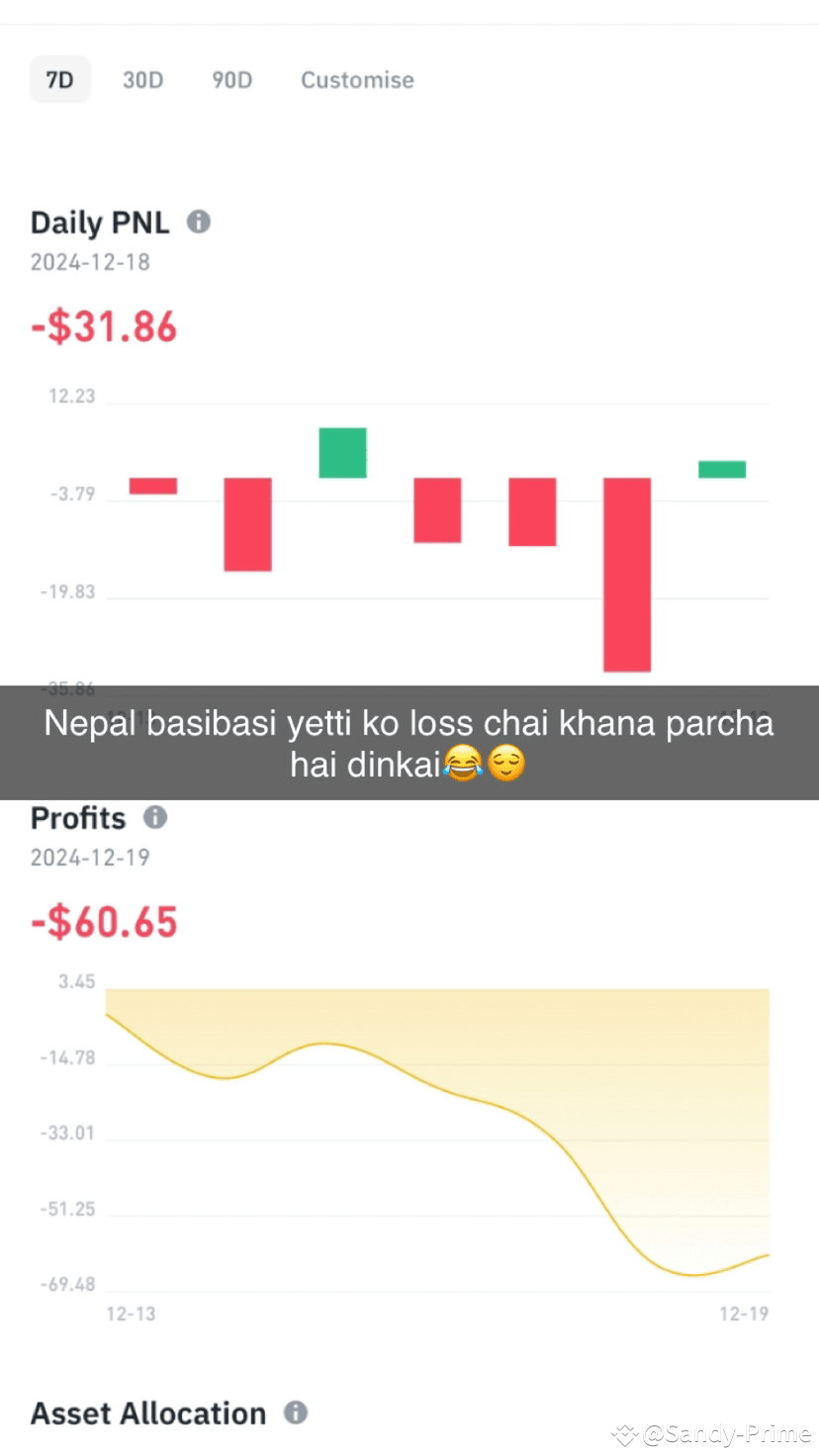Switch to the 30D time range
Screen dimensions: 819x1456
coord(142,80)
